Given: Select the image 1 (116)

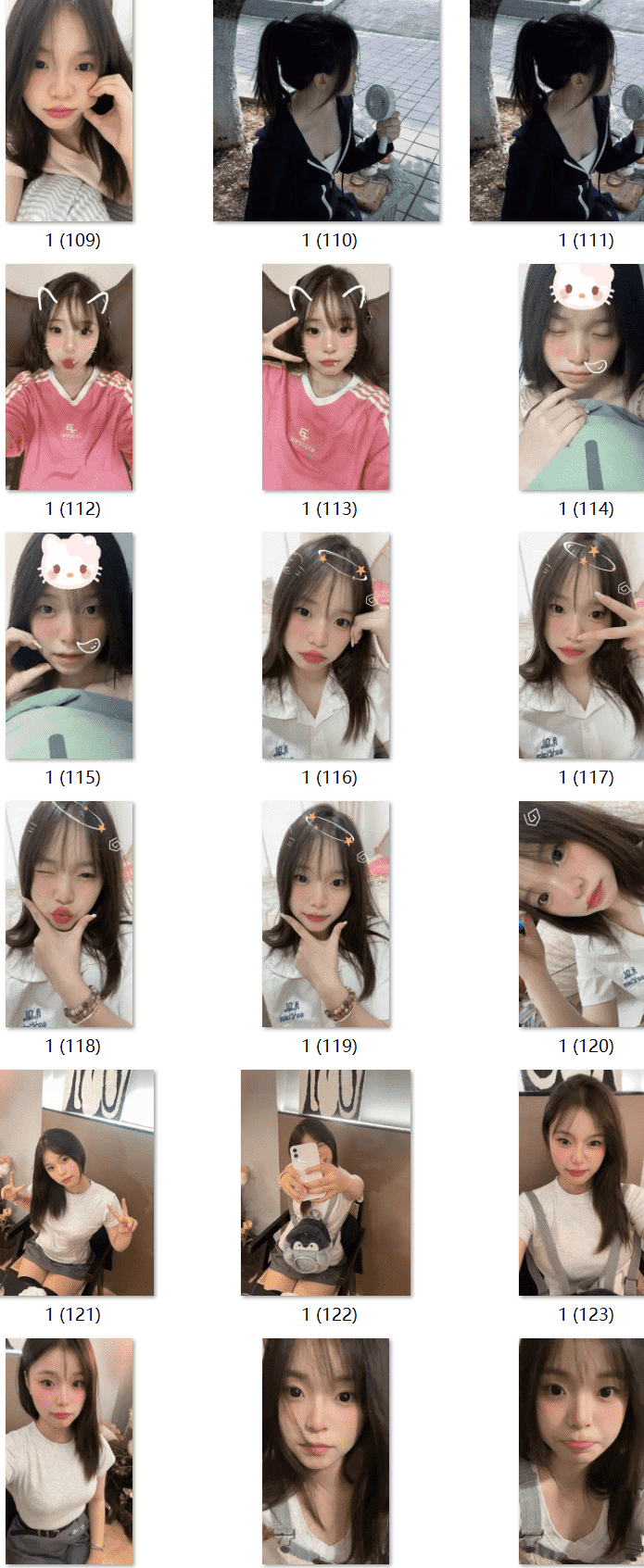Looking at the screenshot, I should 326,646.
